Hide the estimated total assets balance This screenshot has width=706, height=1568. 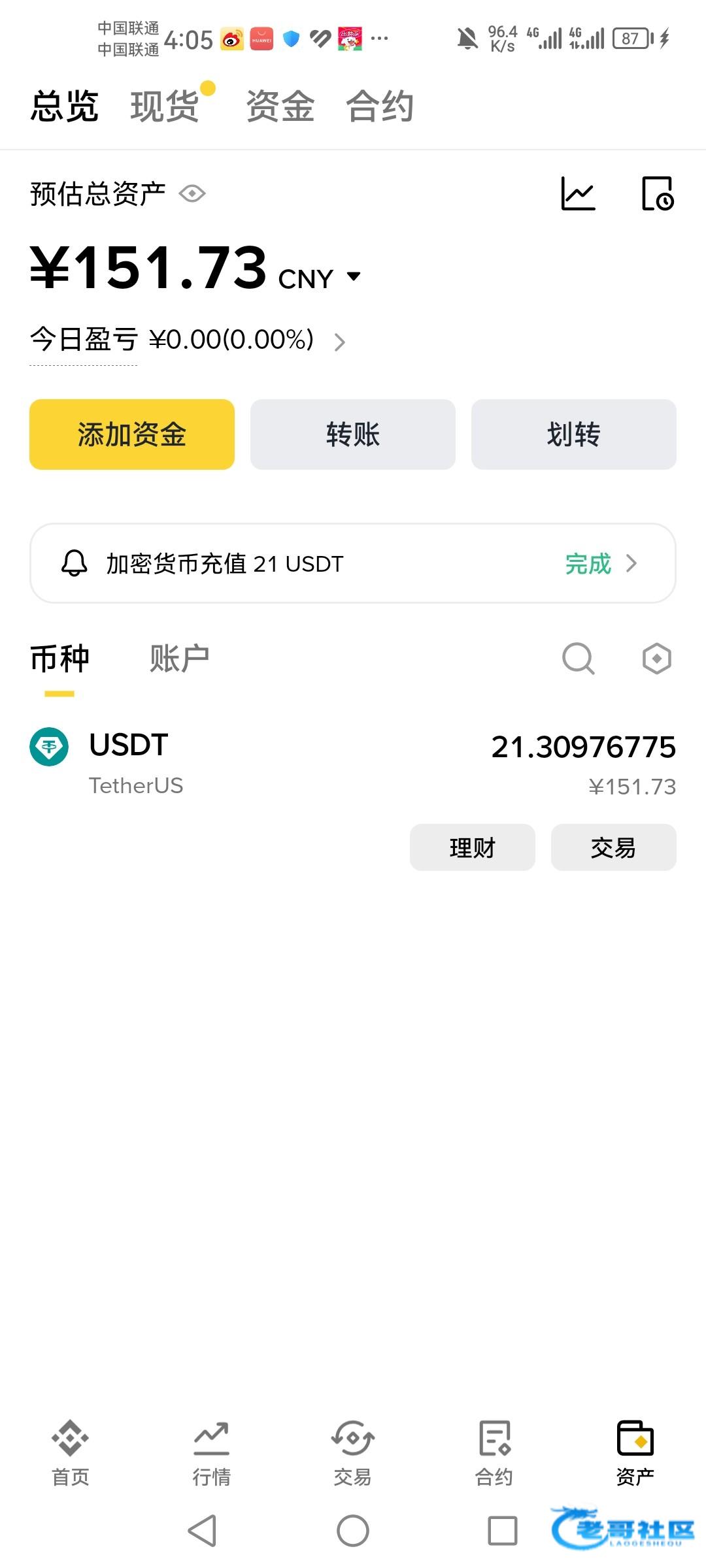(192, 194)
